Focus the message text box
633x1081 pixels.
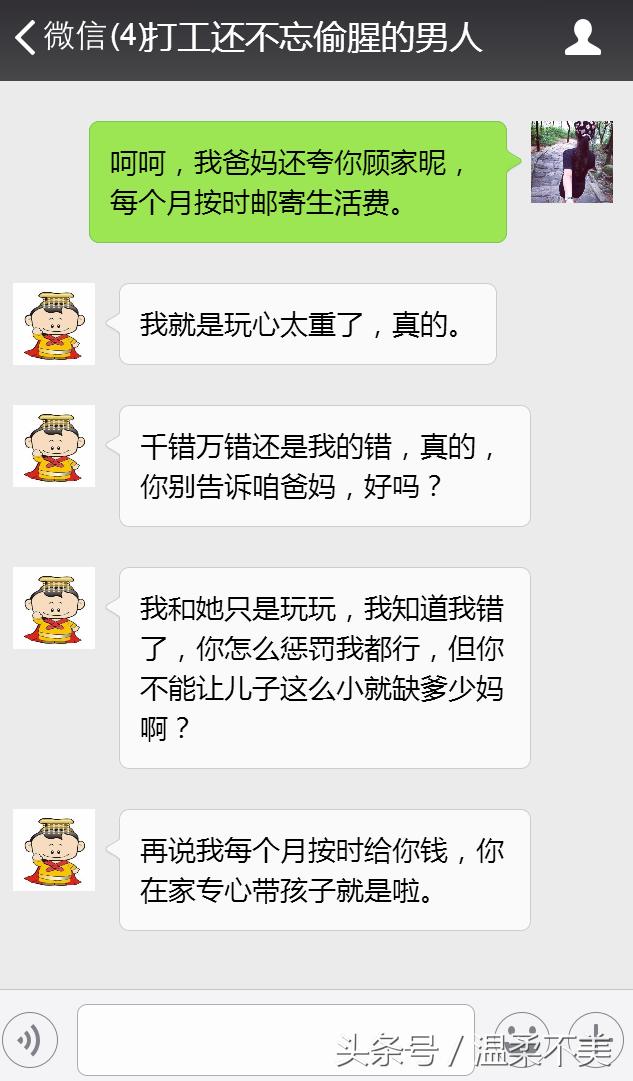275,1040
